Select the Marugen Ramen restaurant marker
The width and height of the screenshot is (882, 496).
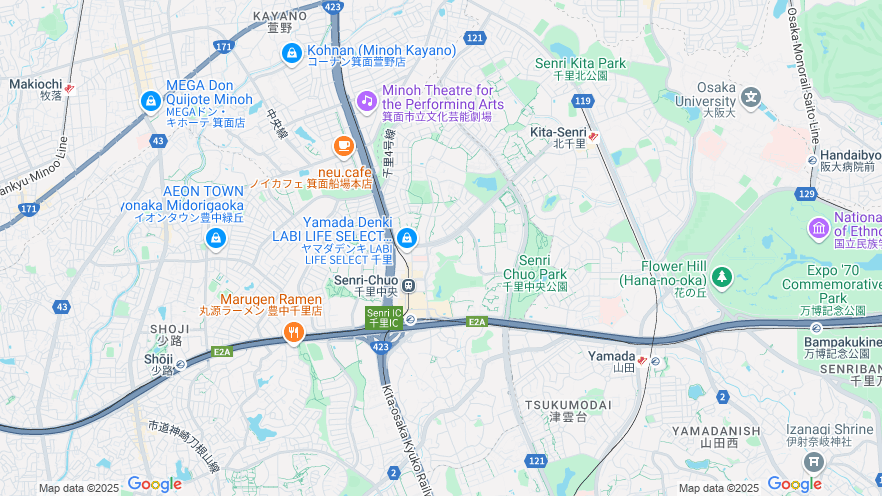[x=293, y=332]
